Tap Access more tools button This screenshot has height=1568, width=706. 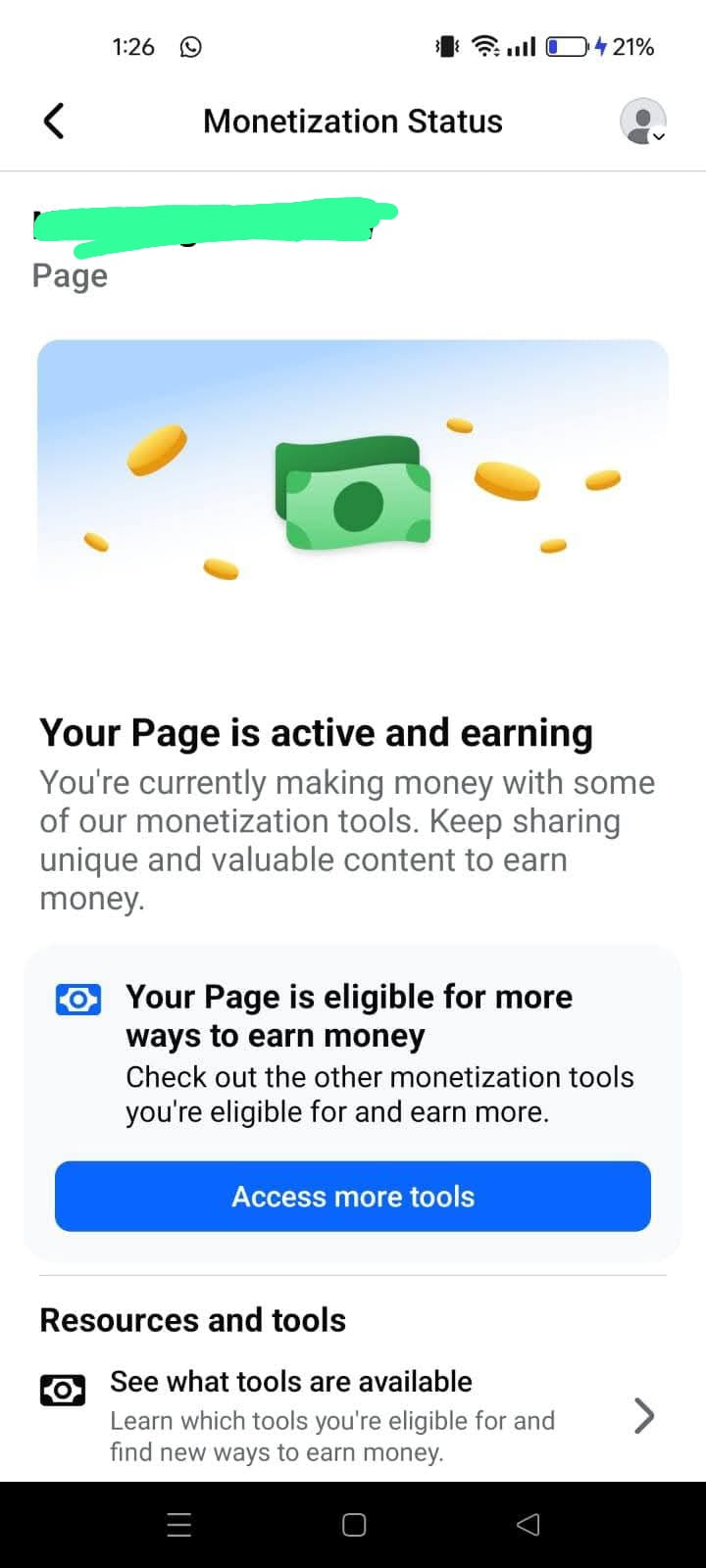click(x=353, y=1197)
